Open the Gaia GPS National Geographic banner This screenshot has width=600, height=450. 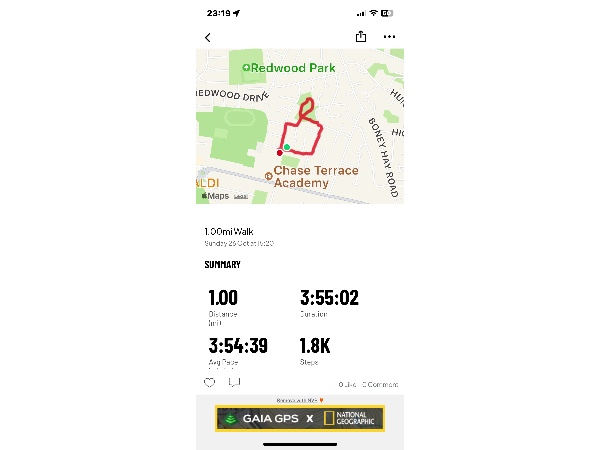(300, 418)
